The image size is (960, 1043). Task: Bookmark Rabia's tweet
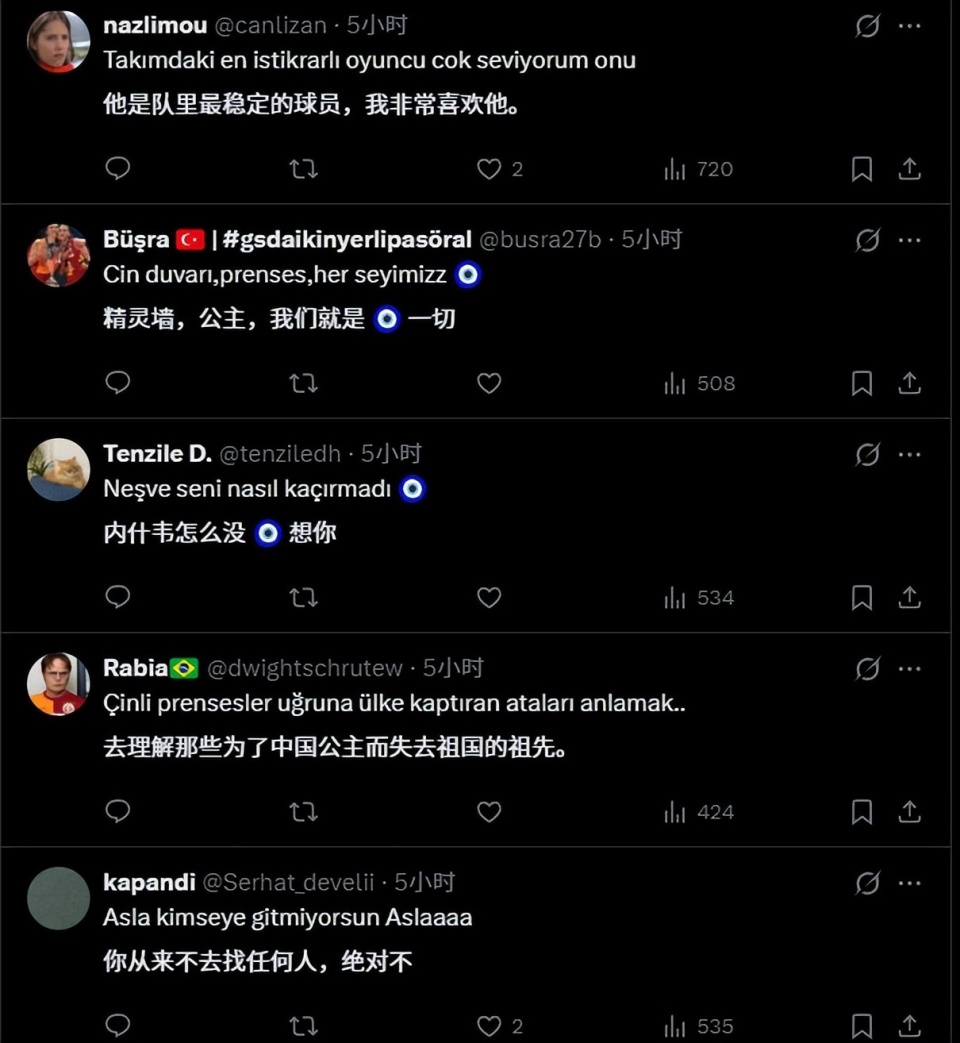(x=861, y=811)
